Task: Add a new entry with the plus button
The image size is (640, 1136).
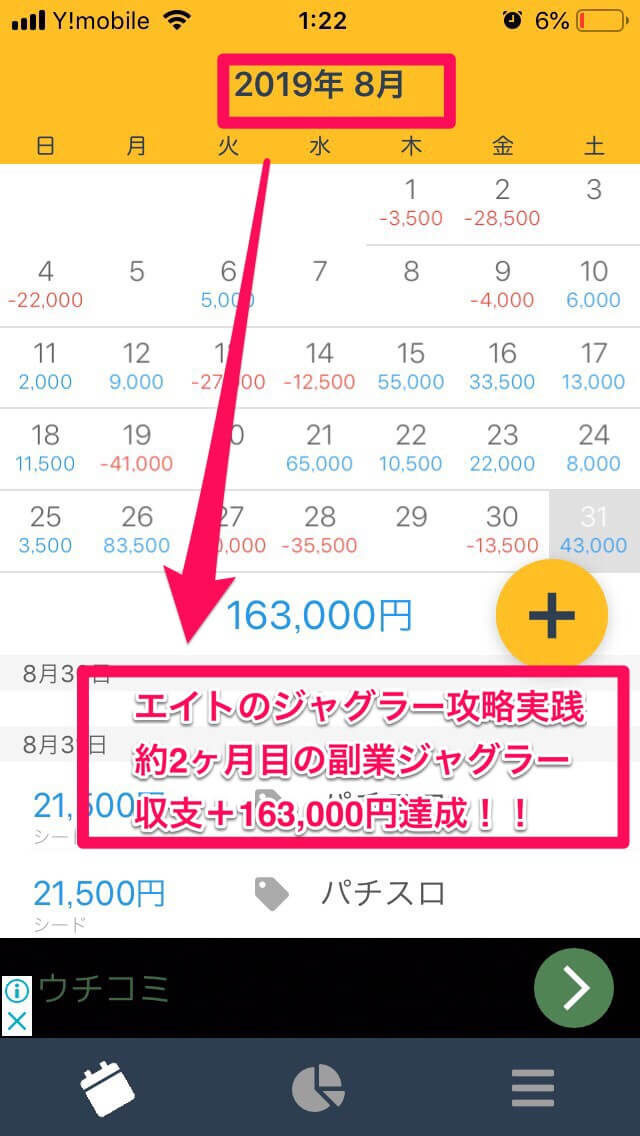Action: pyautogui.click(x=552, y=614)
